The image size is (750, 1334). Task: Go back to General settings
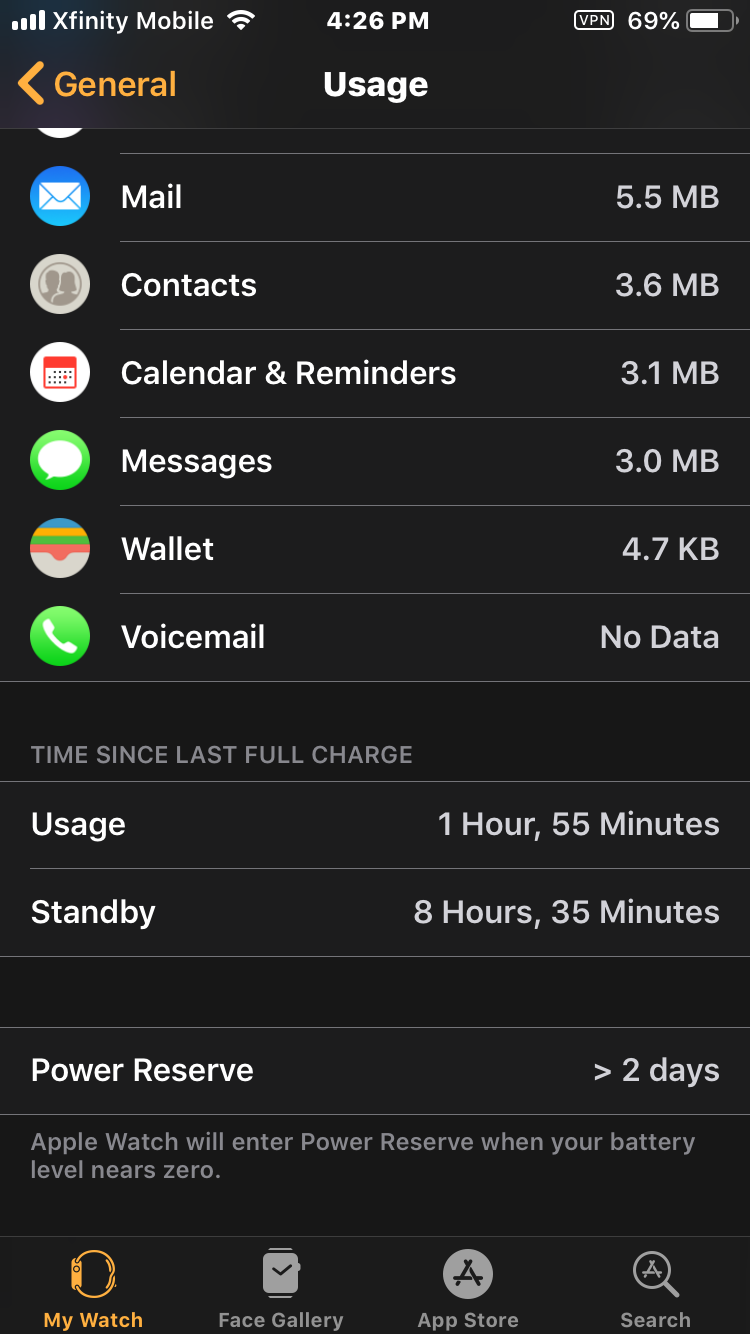[x=97, y=84]
